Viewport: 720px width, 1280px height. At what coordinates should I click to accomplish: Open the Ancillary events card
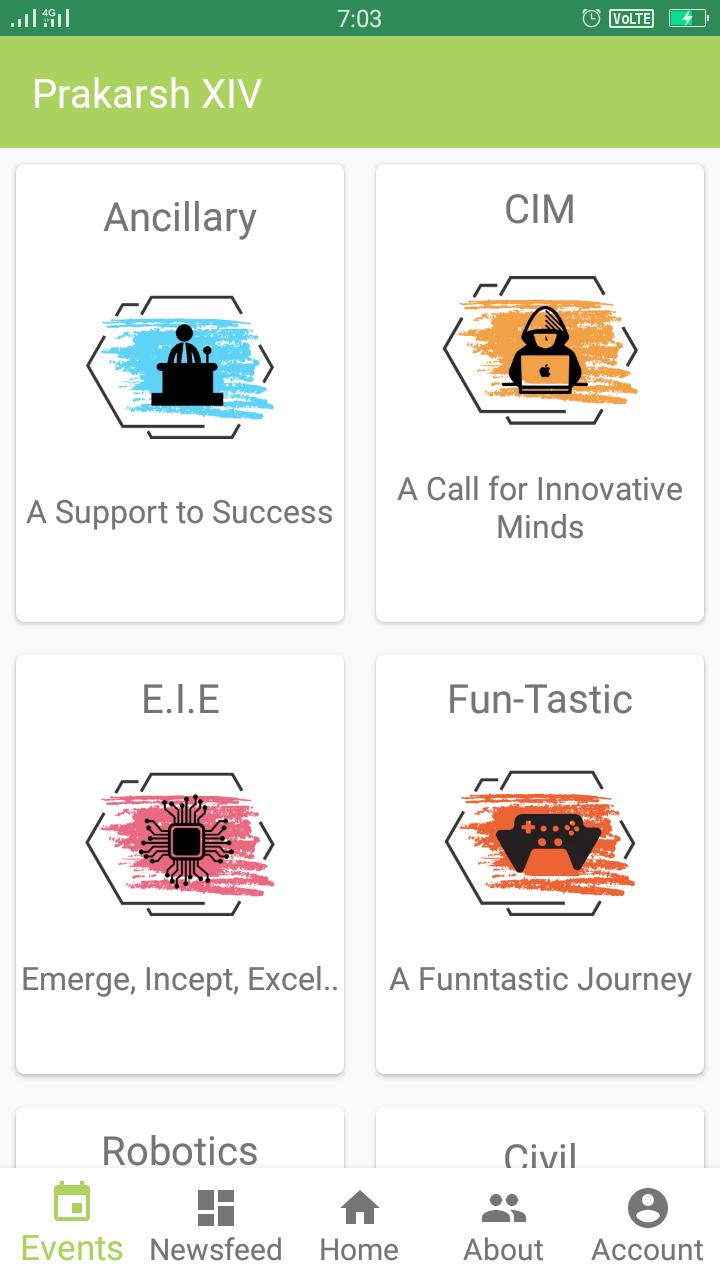pos(180,392)
